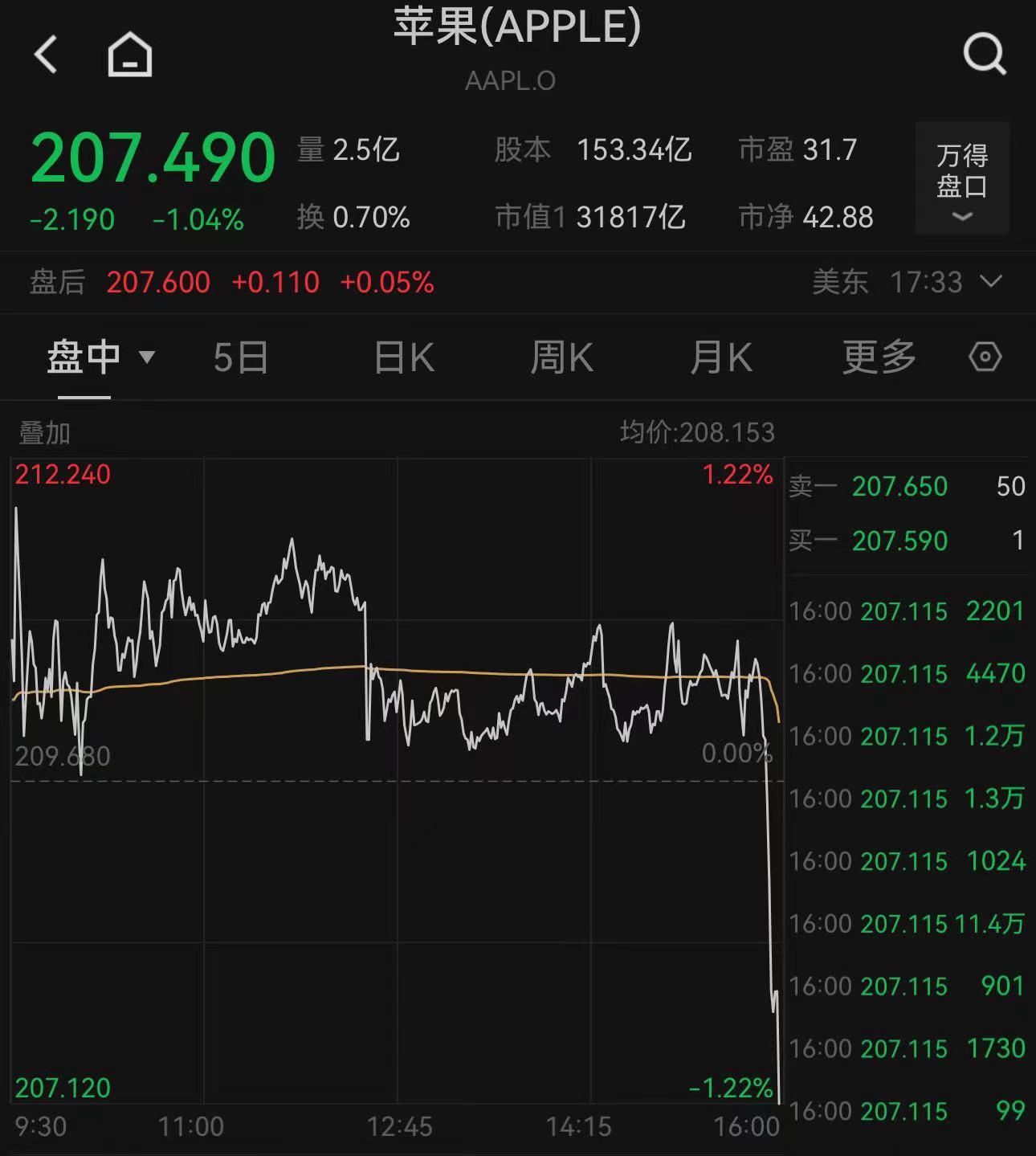1036x1156 pixels.
Task: View the 周K weekly chart
Action: (561, 357)
